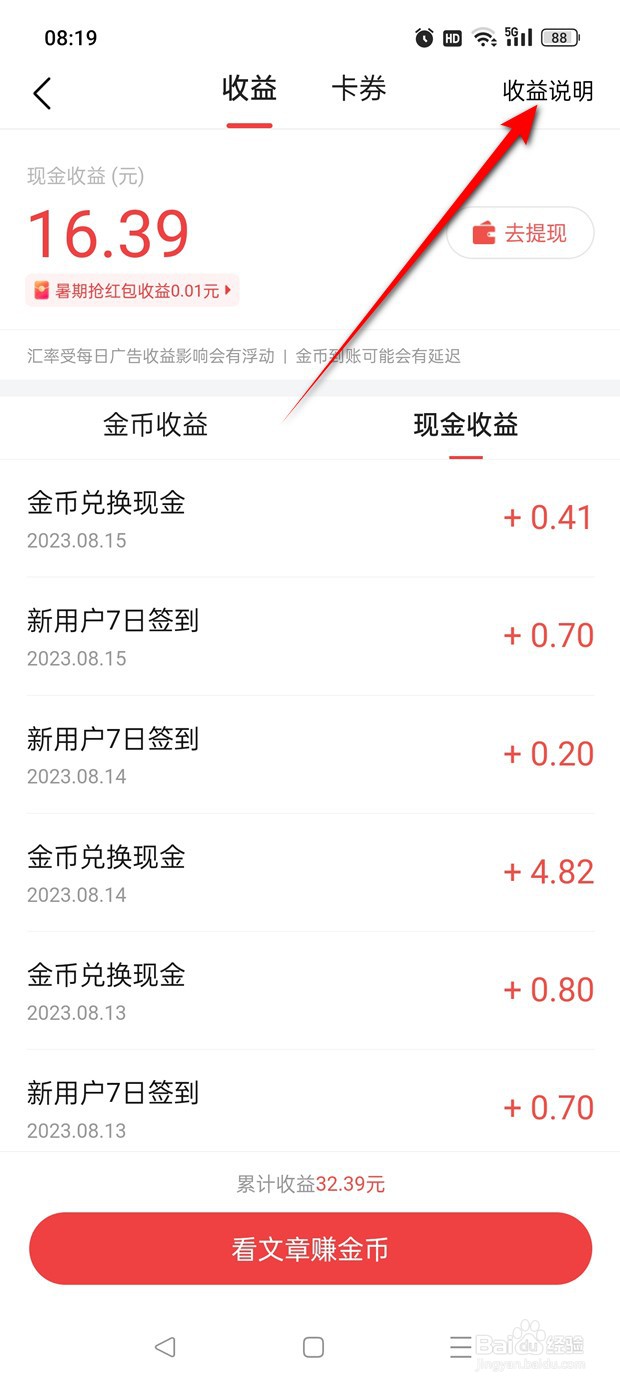Switch to the 卡券 tab
This screenshot has width=620, height=1386.
(359, 89)
